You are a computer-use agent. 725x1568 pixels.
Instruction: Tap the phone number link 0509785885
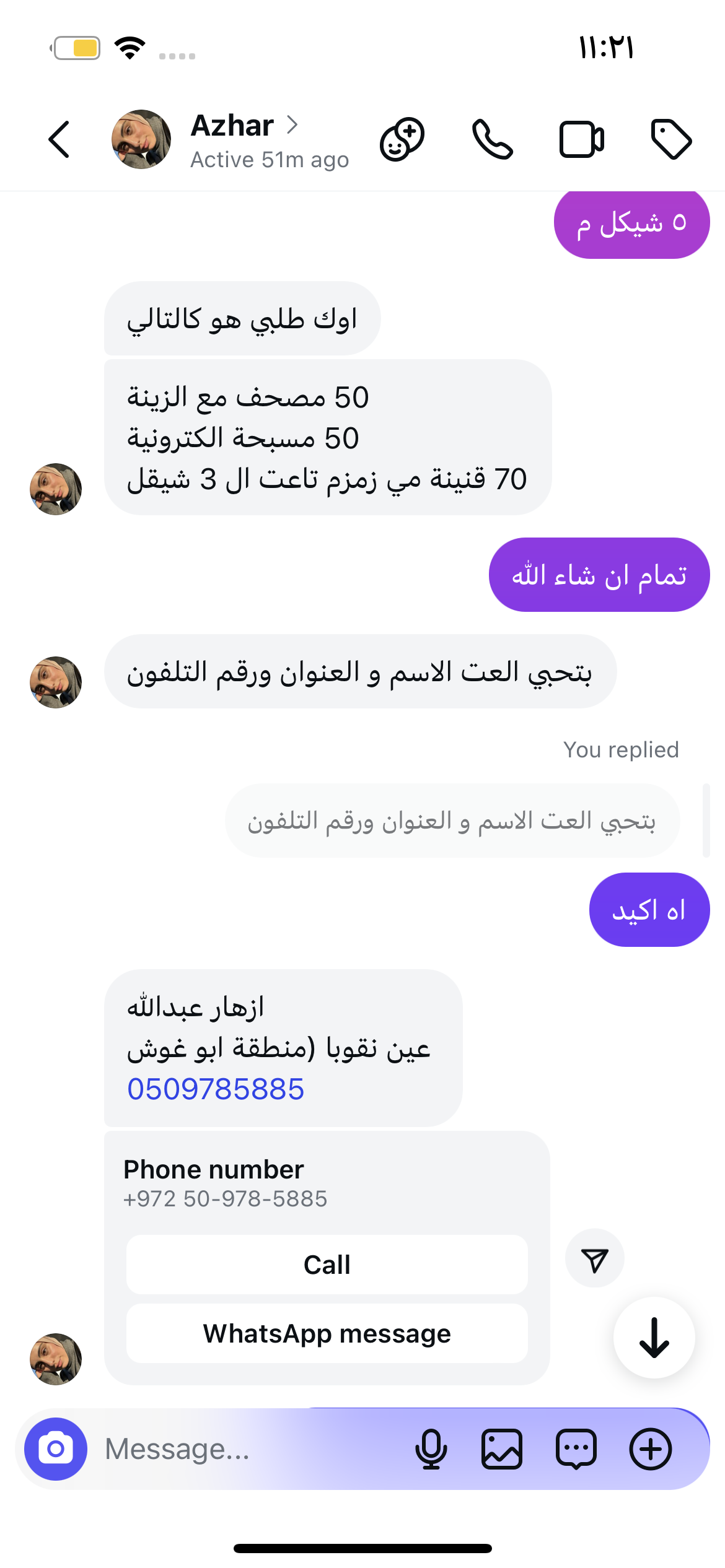216,1089
